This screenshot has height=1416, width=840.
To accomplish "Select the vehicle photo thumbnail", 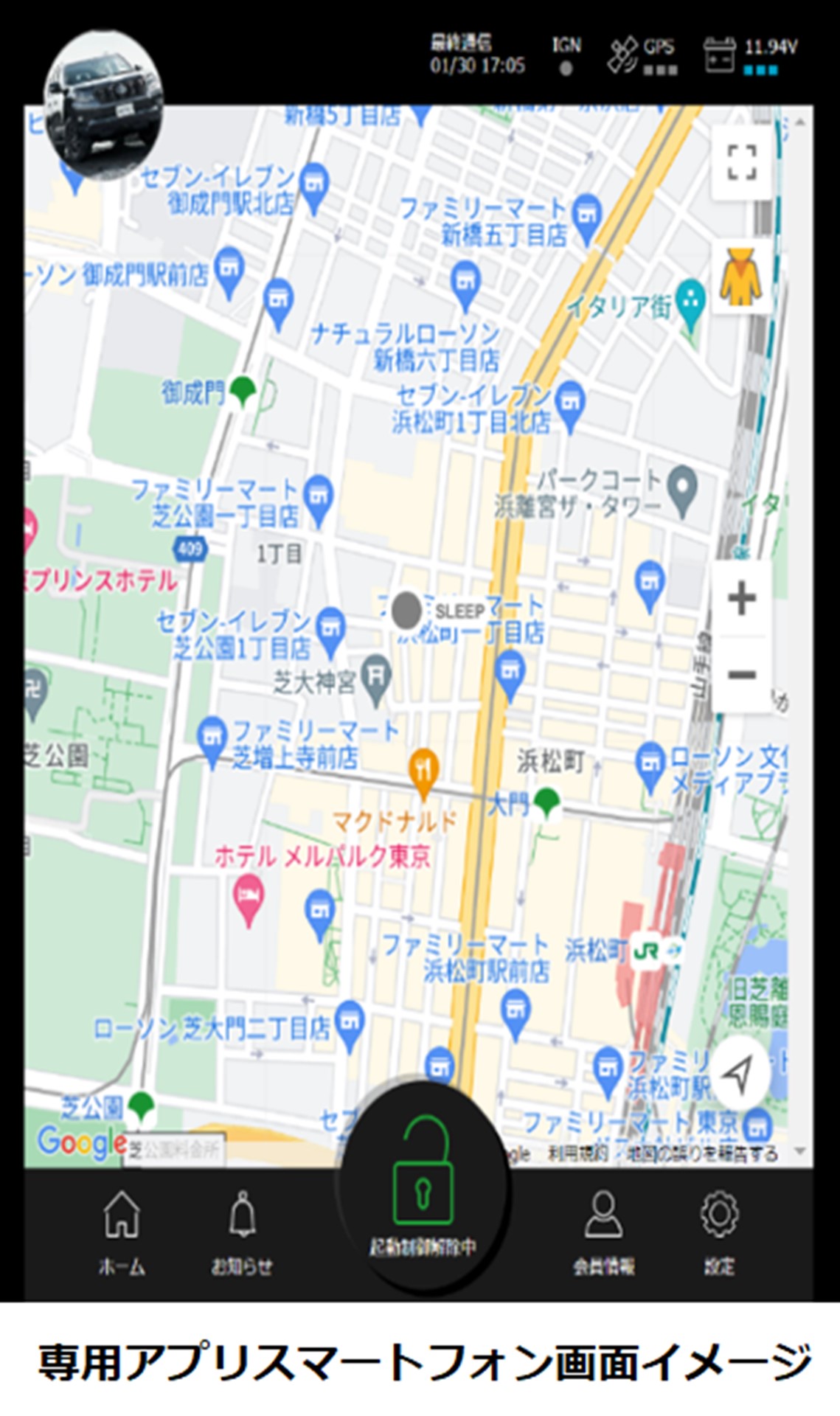I will (103, 103).
